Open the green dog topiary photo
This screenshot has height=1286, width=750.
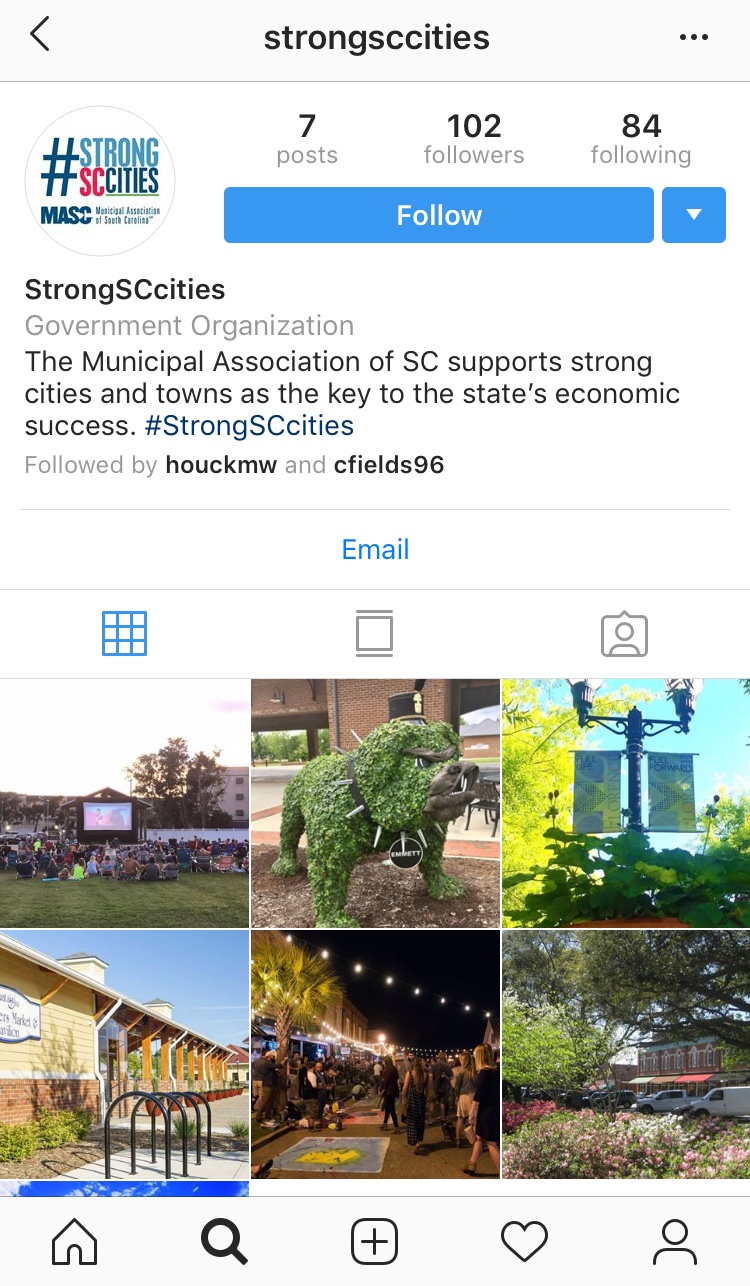pyautogui.click(x=374, y=802)
